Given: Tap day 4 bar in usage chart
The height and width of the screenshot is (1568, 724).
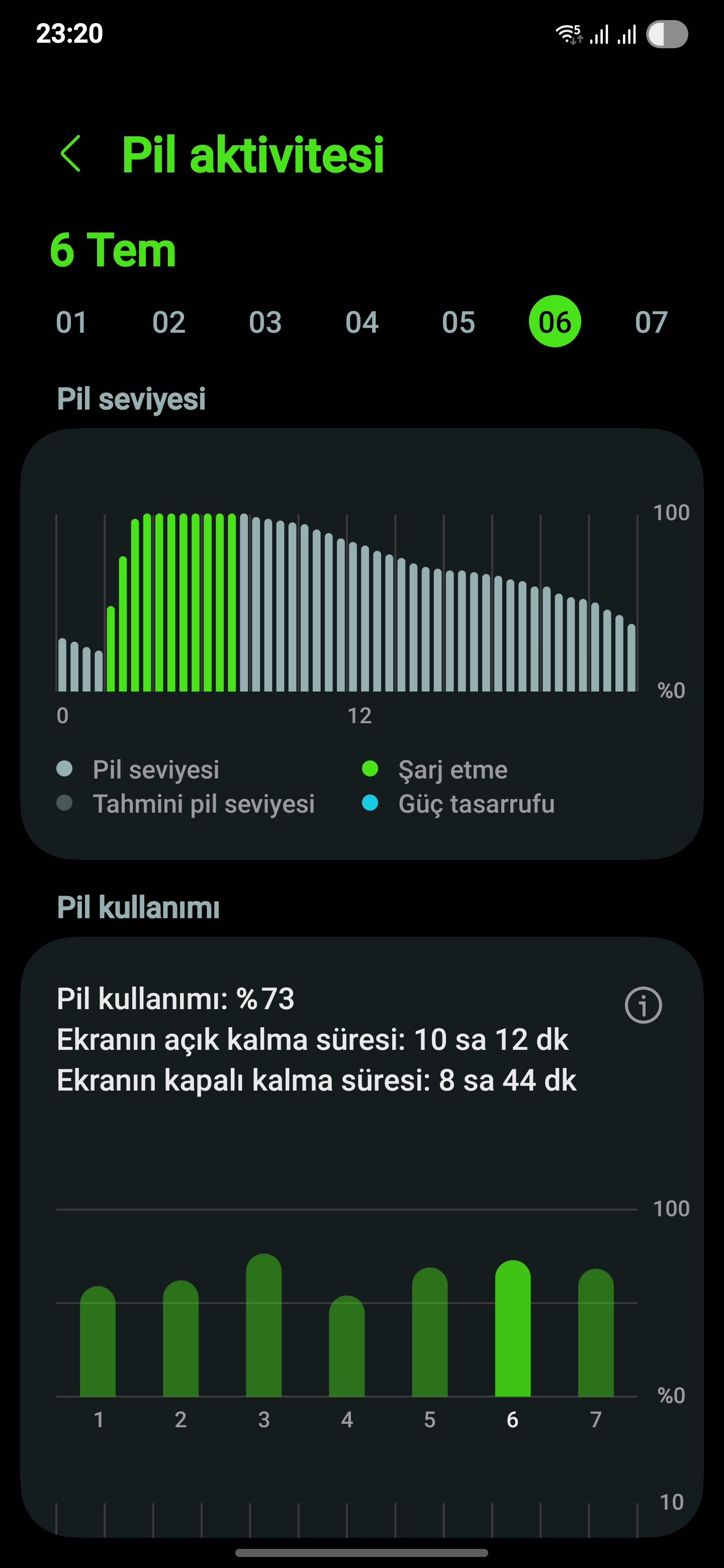Looking at the screenshot, I should pyautogui.click(x=346, y=1346).
